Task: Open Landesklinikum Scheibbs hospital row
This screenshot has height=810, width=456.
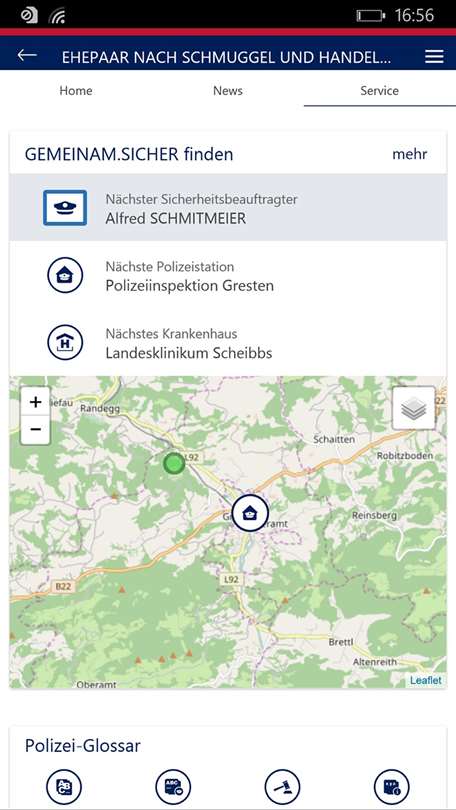Action: click(228, 344)
